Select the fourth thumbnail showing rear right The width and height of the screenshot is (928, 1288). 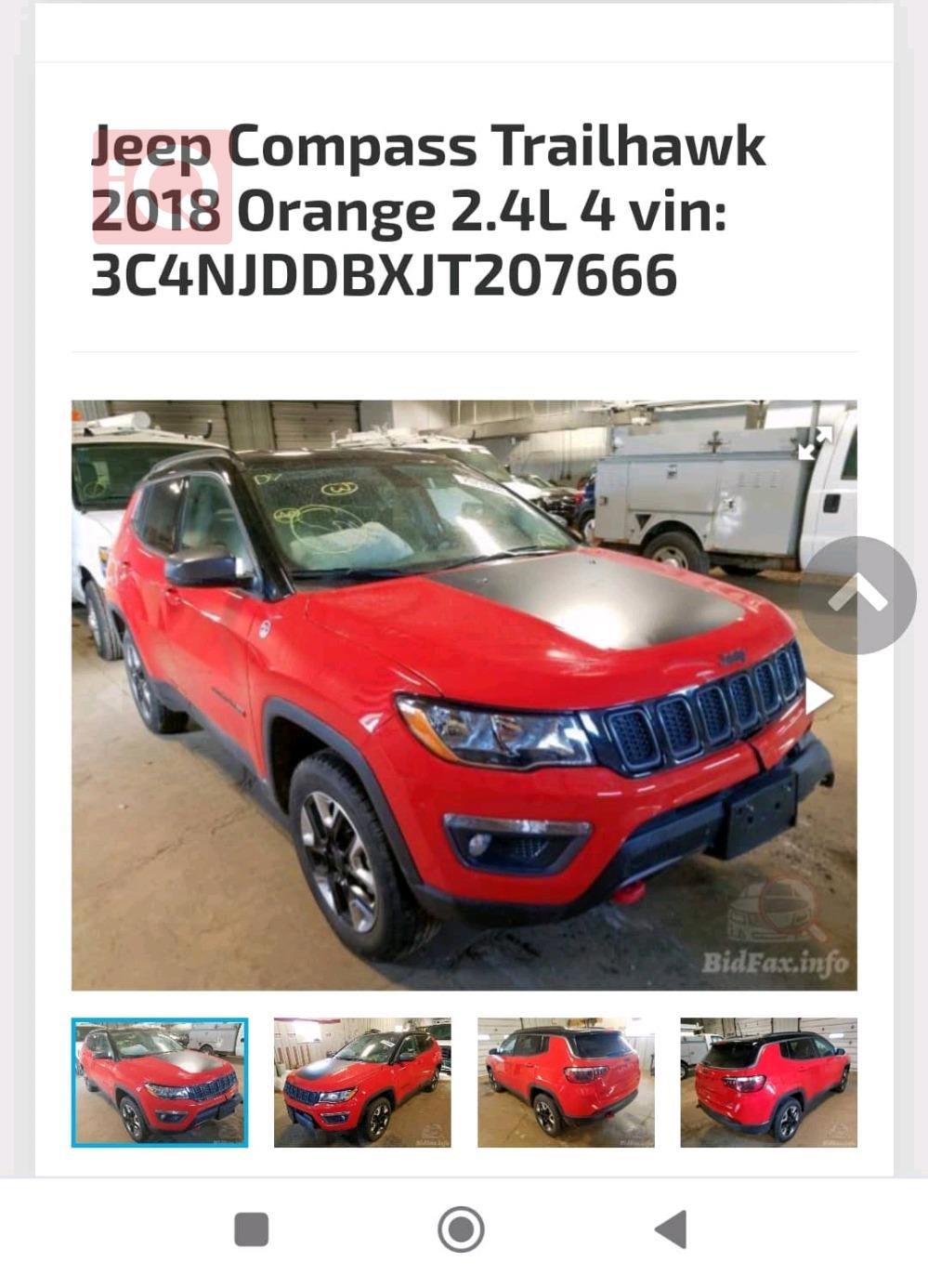[768, 1083]
